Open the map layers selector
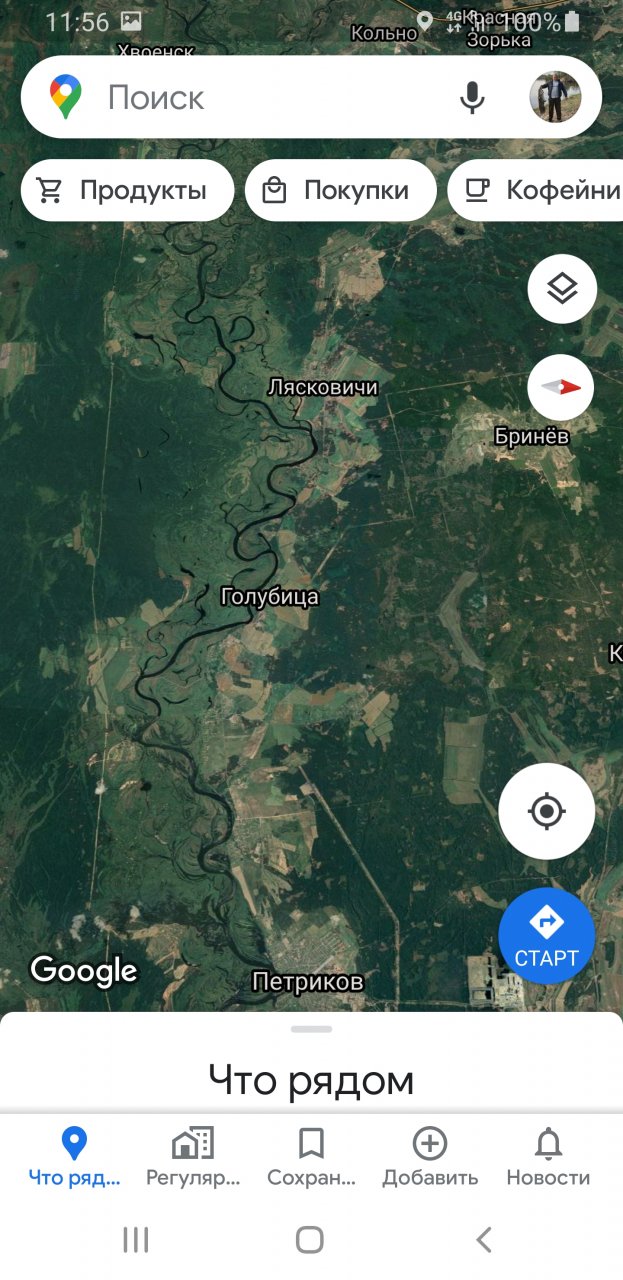This screenshot has width=623, height=1280. (x=562, y=289)
